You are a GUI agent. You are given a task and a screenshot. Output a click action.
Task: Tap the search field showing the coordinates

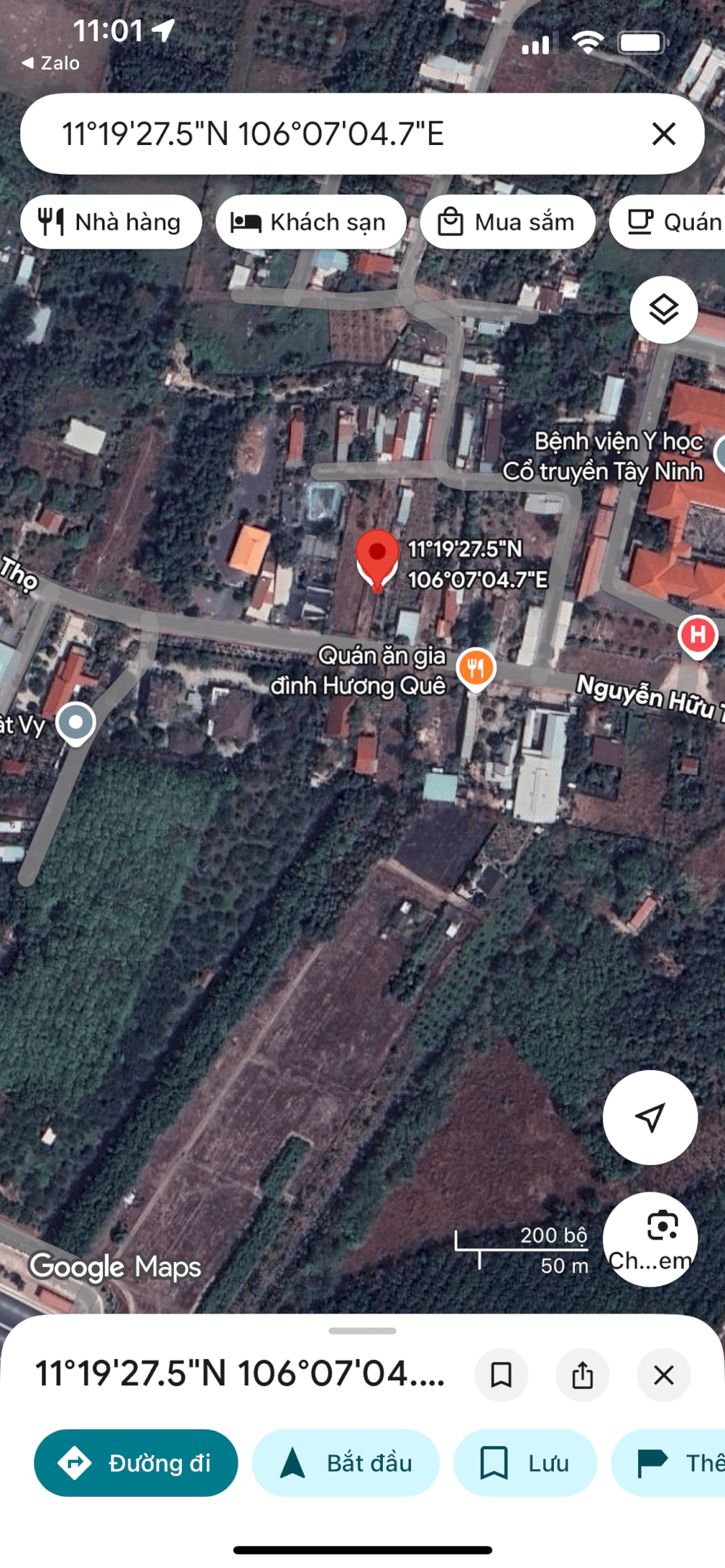pos(326,134)
